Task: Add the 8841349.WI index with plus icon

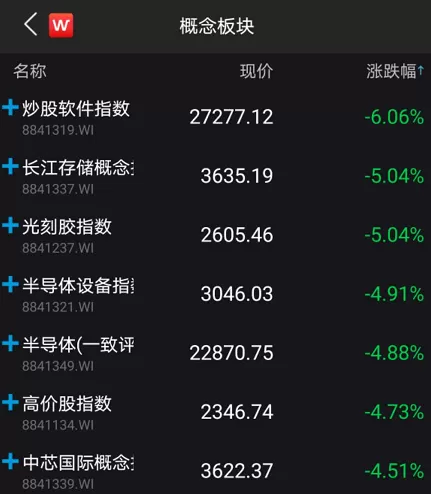Action: [10, 343]
